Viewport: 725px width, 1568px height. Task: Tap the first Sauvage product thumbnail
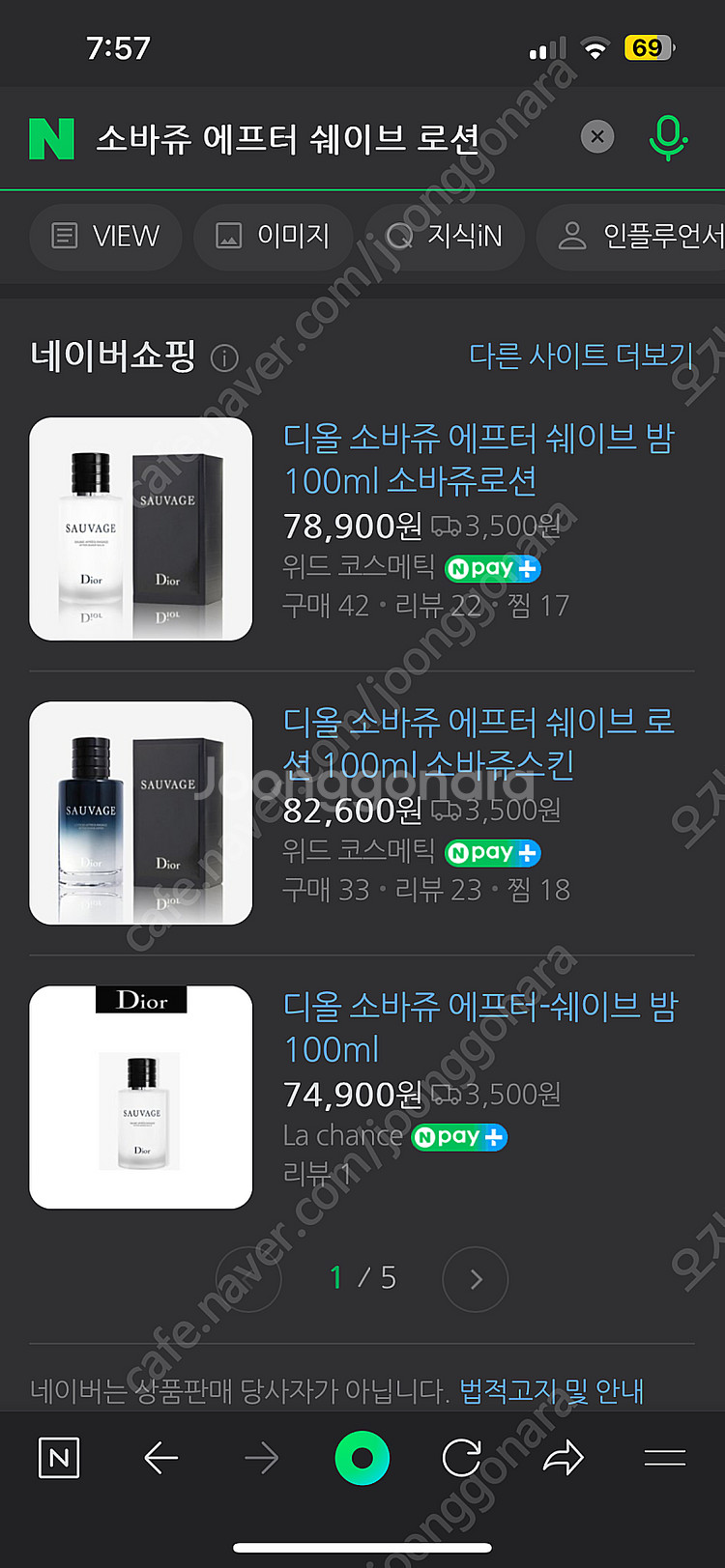(x=140, y=529)
